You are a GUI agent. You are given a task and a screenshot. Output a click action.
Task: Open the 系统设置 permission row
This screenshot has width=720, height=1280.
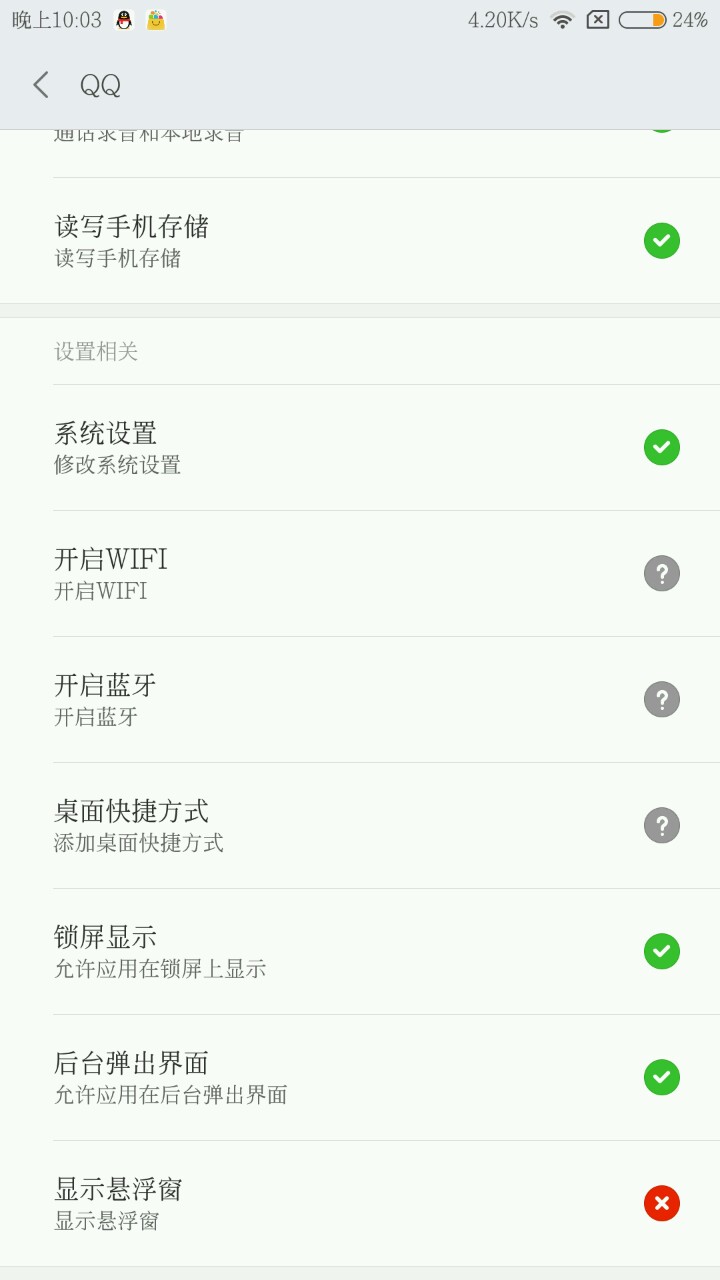pyautogui.click(x=360, y=447)
